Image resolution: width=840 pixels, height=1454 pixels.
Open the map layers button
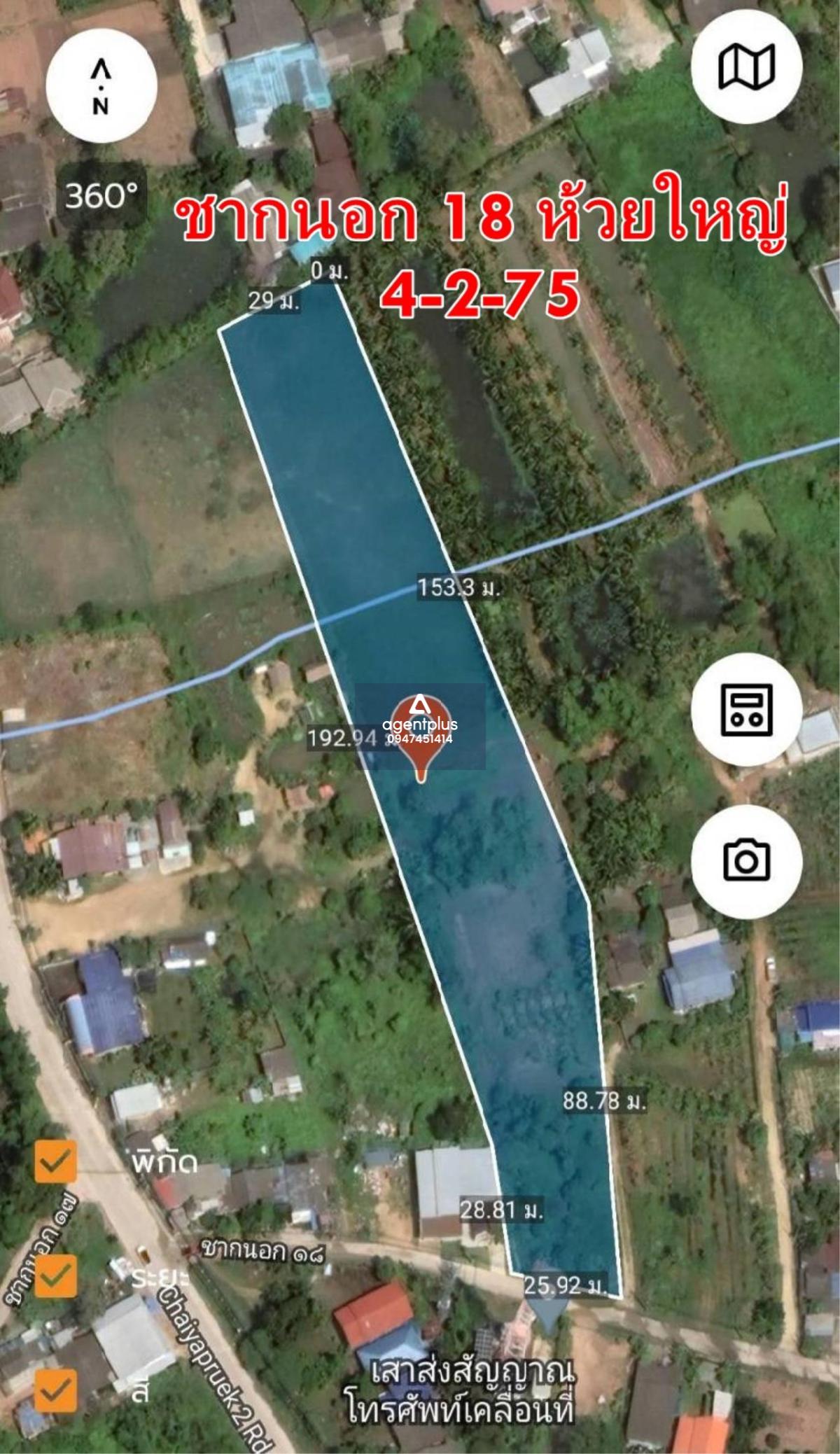coord(746,67)
